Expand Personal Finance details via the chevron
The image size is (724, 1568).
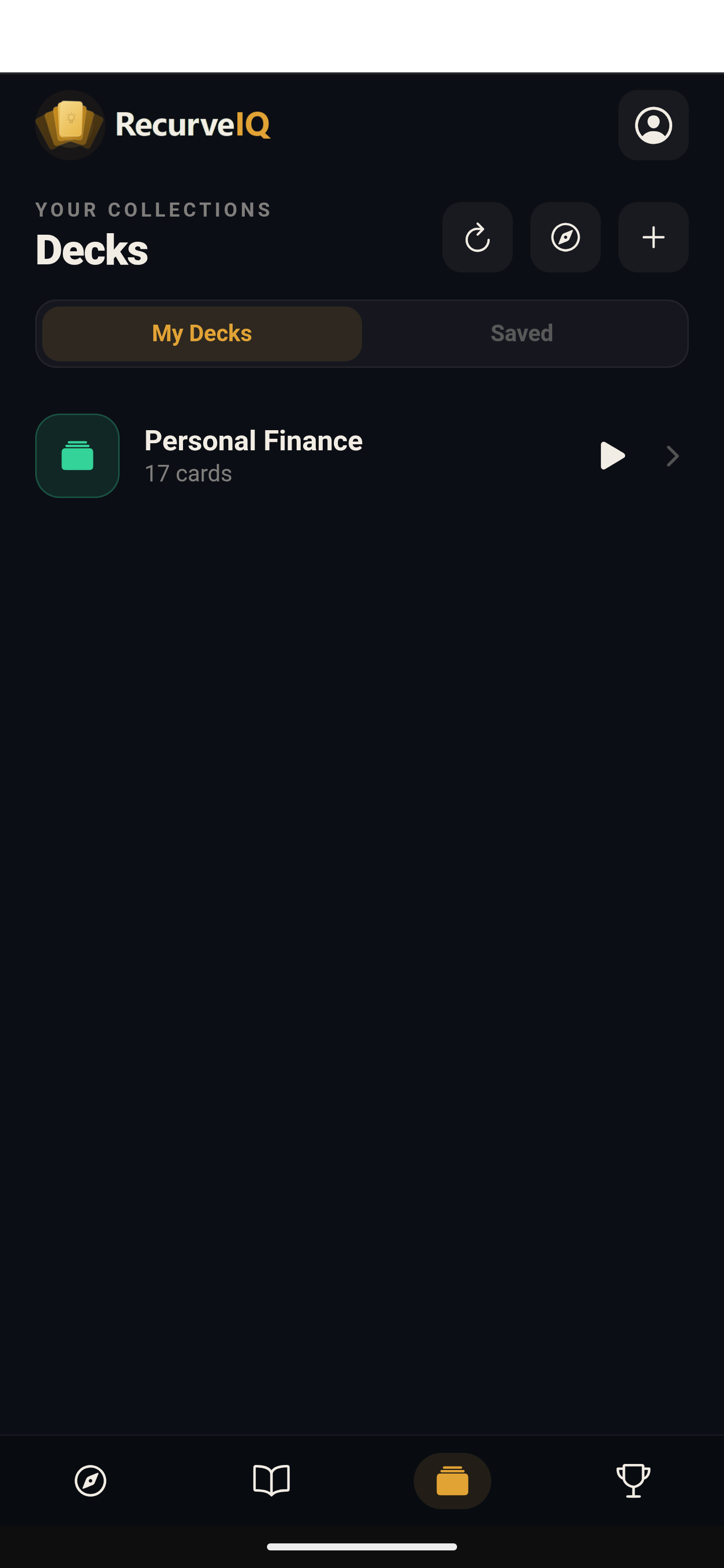point(672,455)
